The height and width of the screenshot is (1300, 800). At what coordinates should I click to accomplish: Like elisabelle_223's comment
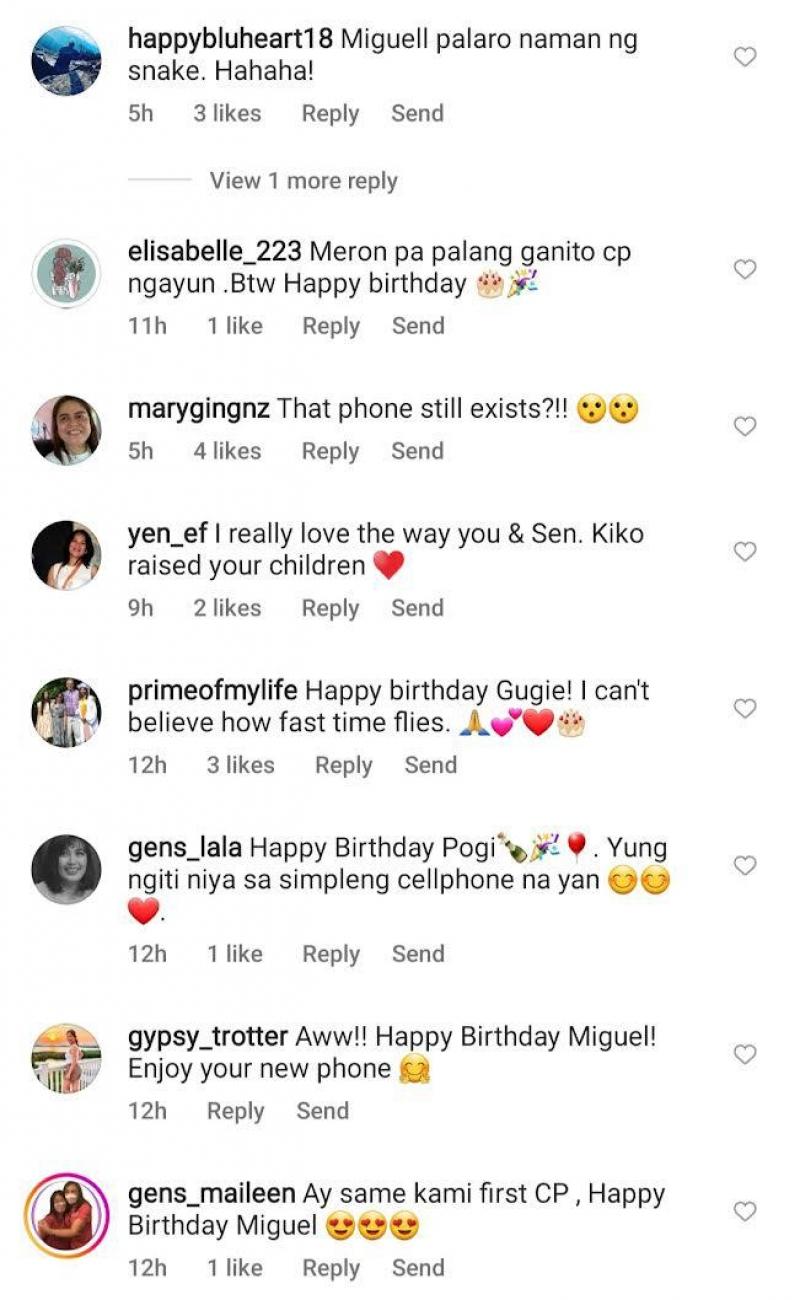(x=745, y=269)
